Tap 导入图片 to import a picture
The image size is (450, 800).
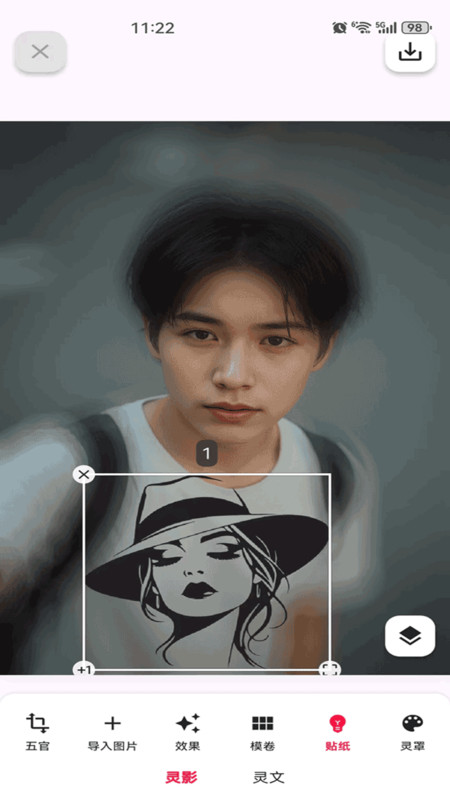pyautogui.click(x=112, y=732)
